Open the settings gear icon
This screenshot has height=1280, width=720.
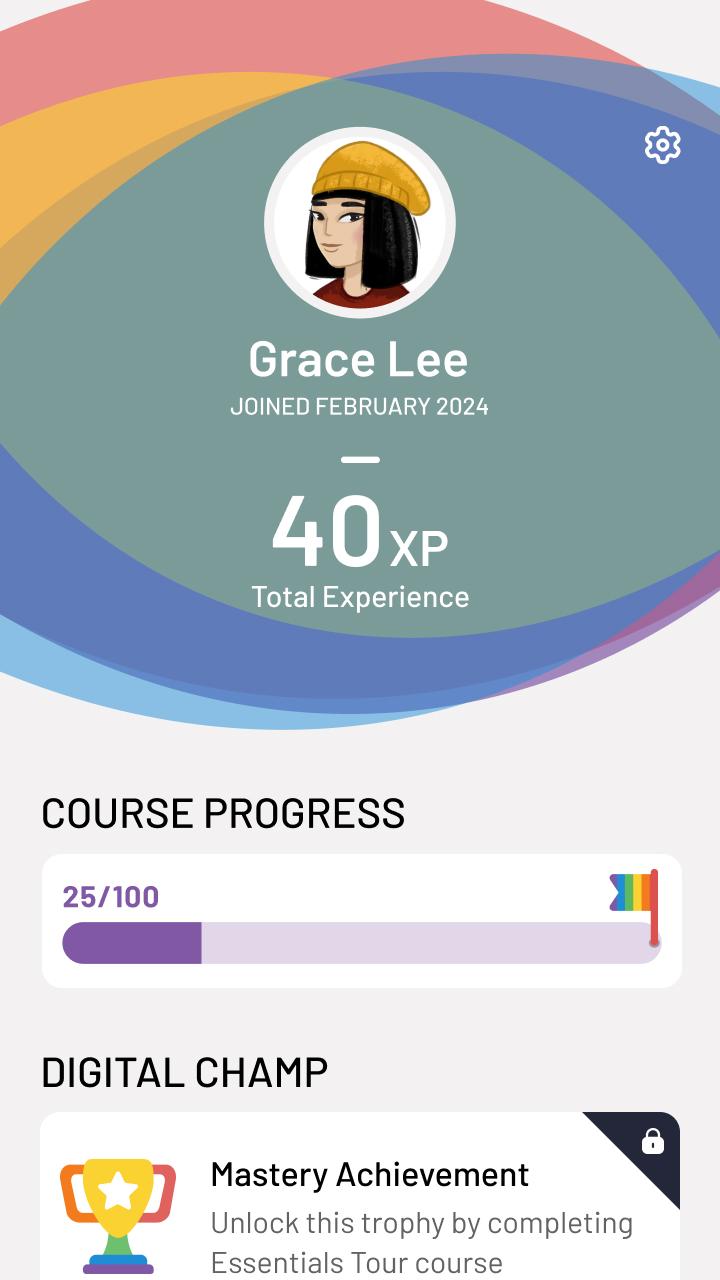pos(662,146)
